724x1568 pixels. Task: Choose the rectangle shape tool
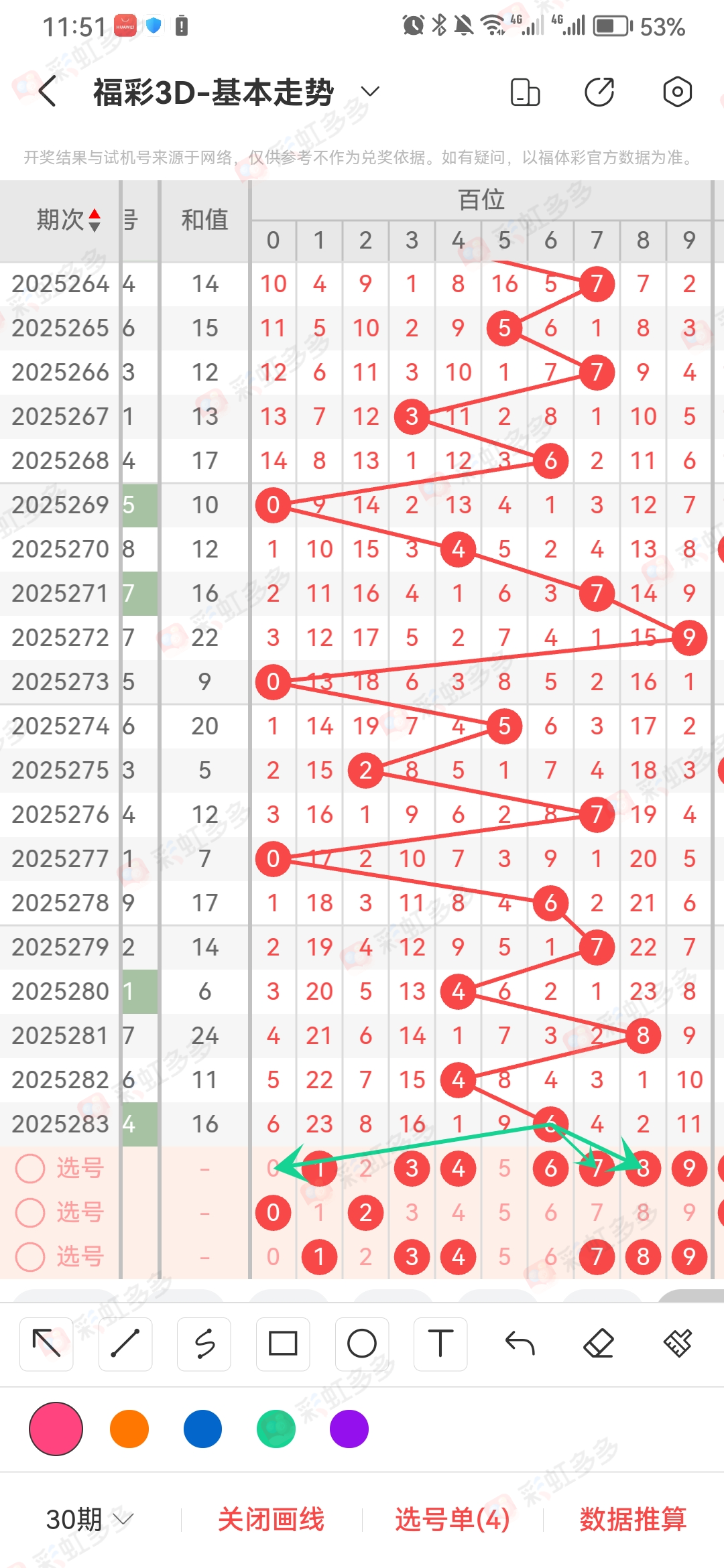[283, 1343]
